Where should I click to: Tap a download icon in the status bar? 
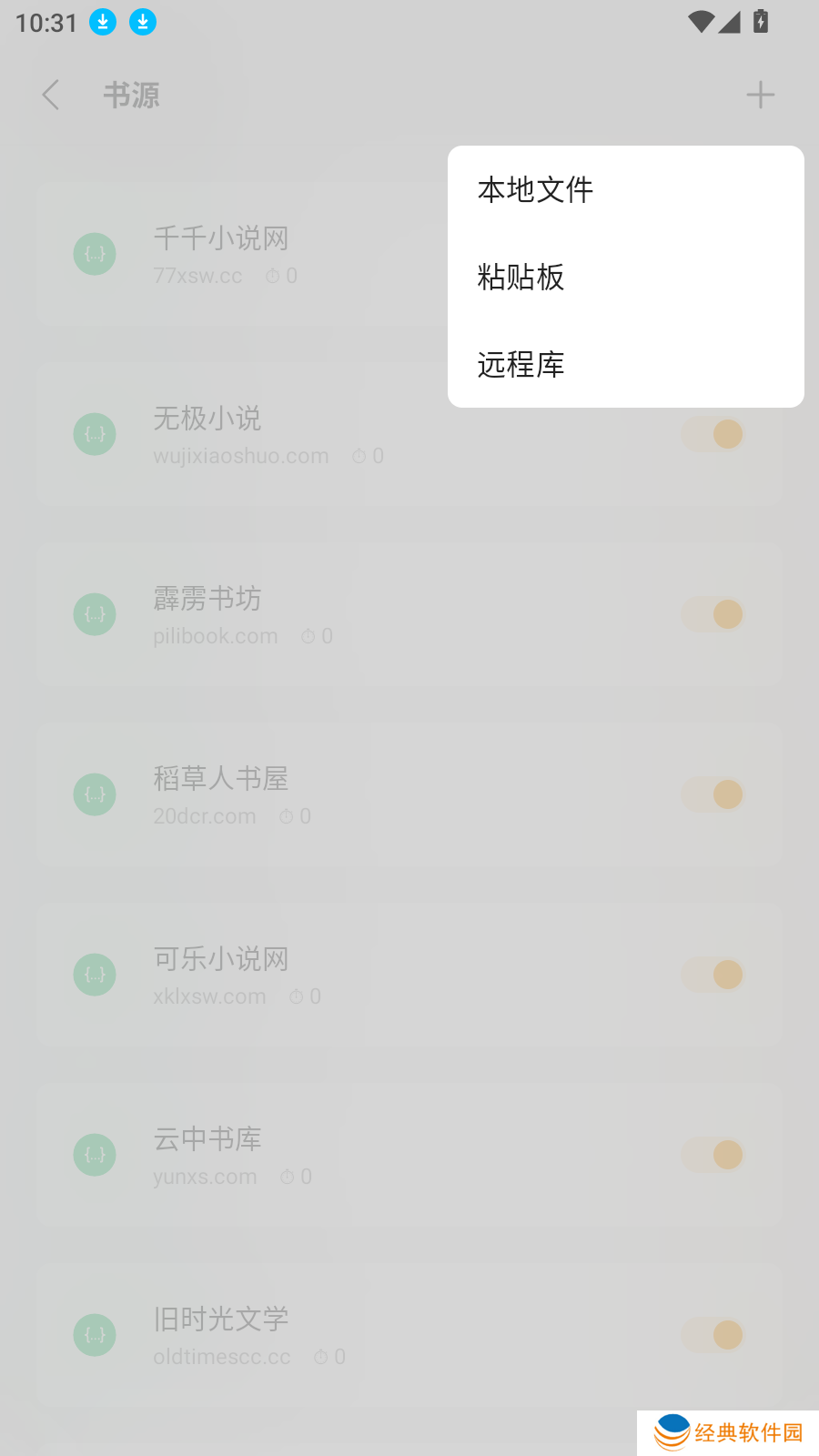(102, 22)
